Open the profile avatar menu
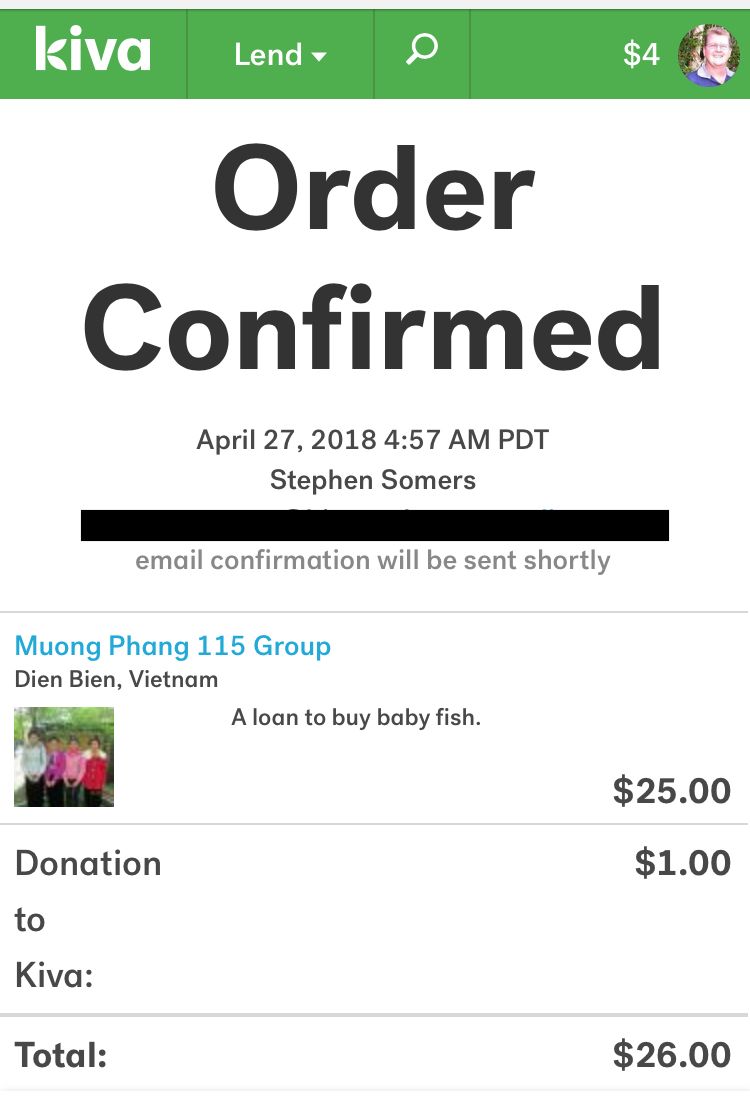750x1100 pixels. [708, 55]
